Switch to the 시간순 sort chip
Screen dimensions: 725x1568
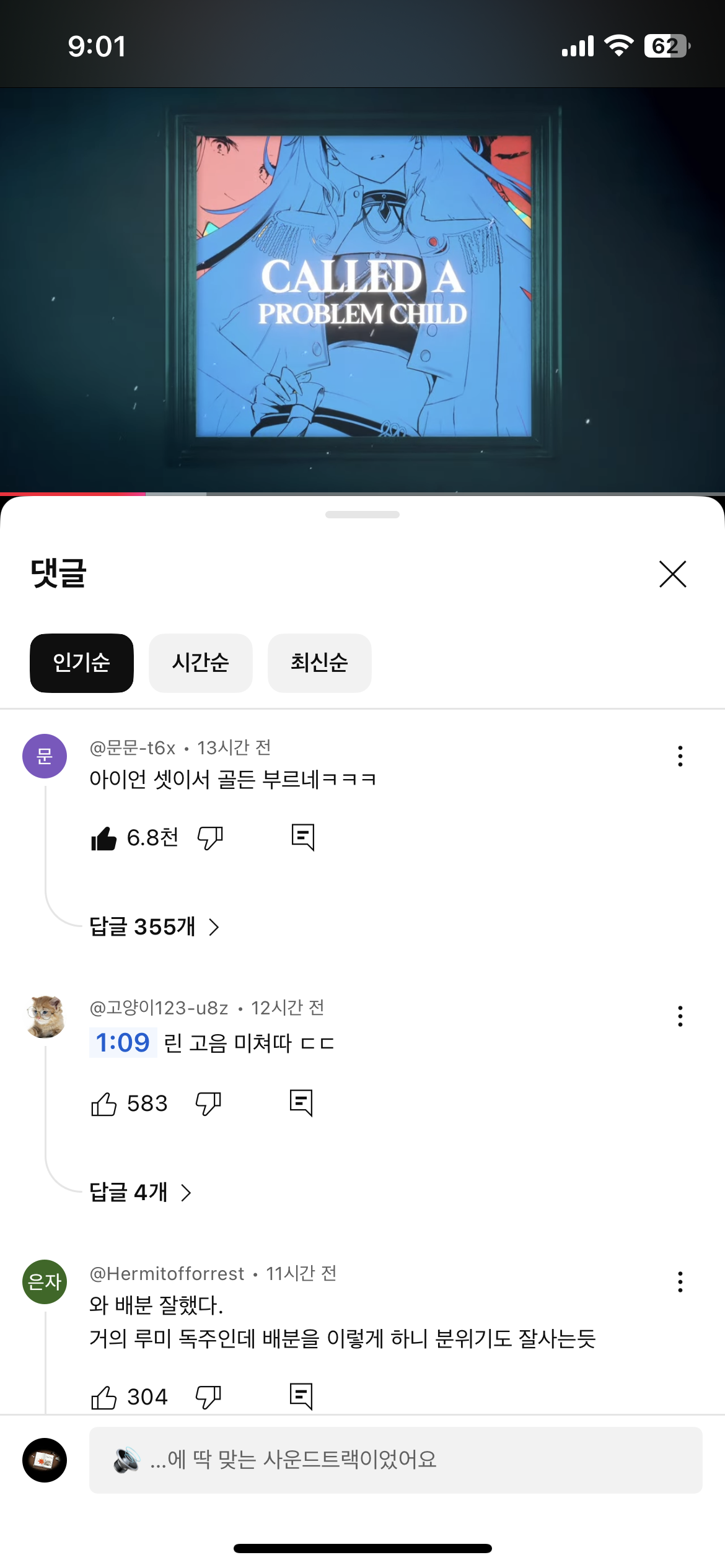(200, 663)
